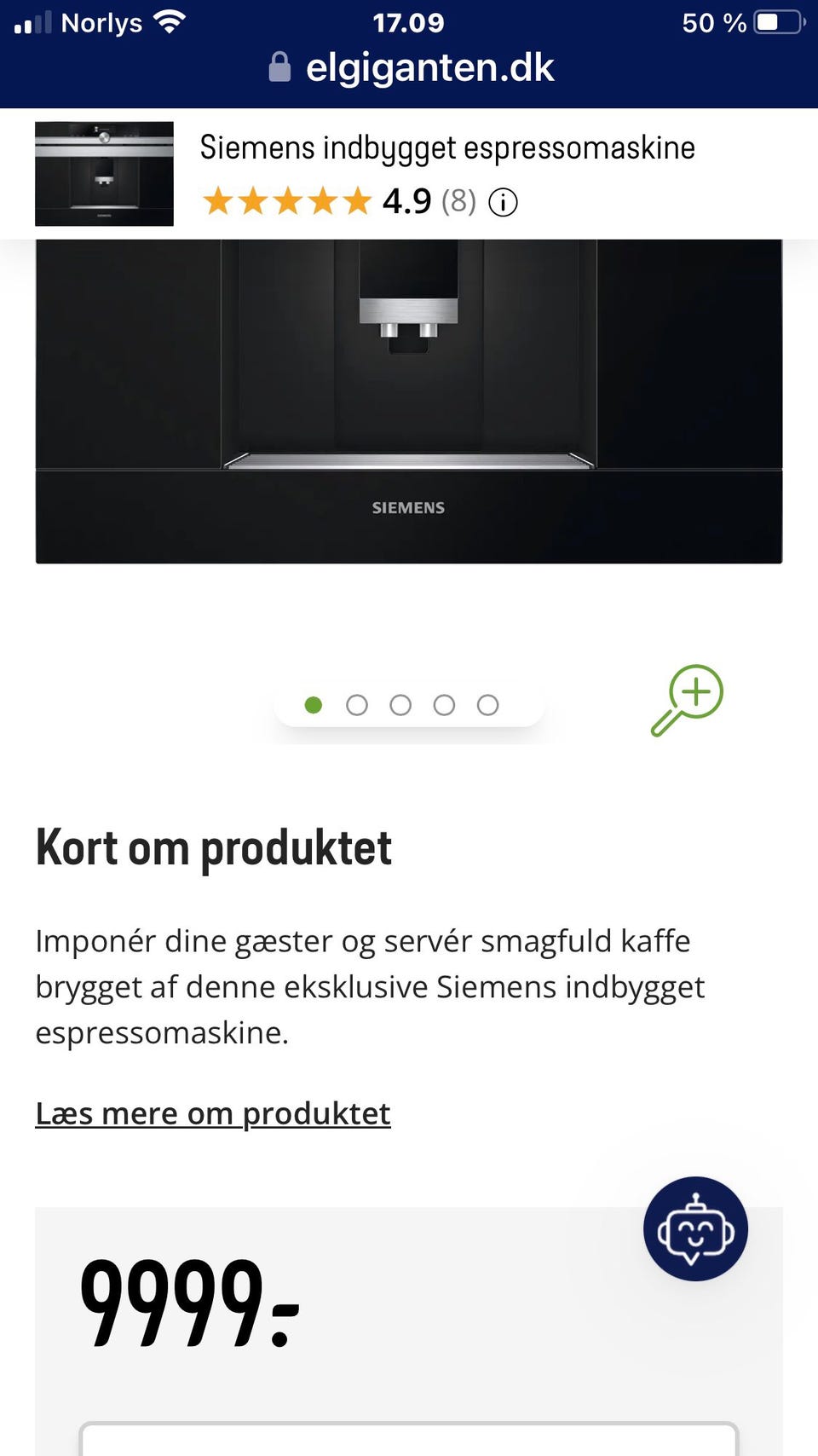818x1456 pixels.
Task: Click the 9999 price
Action: coord(186,1300)
